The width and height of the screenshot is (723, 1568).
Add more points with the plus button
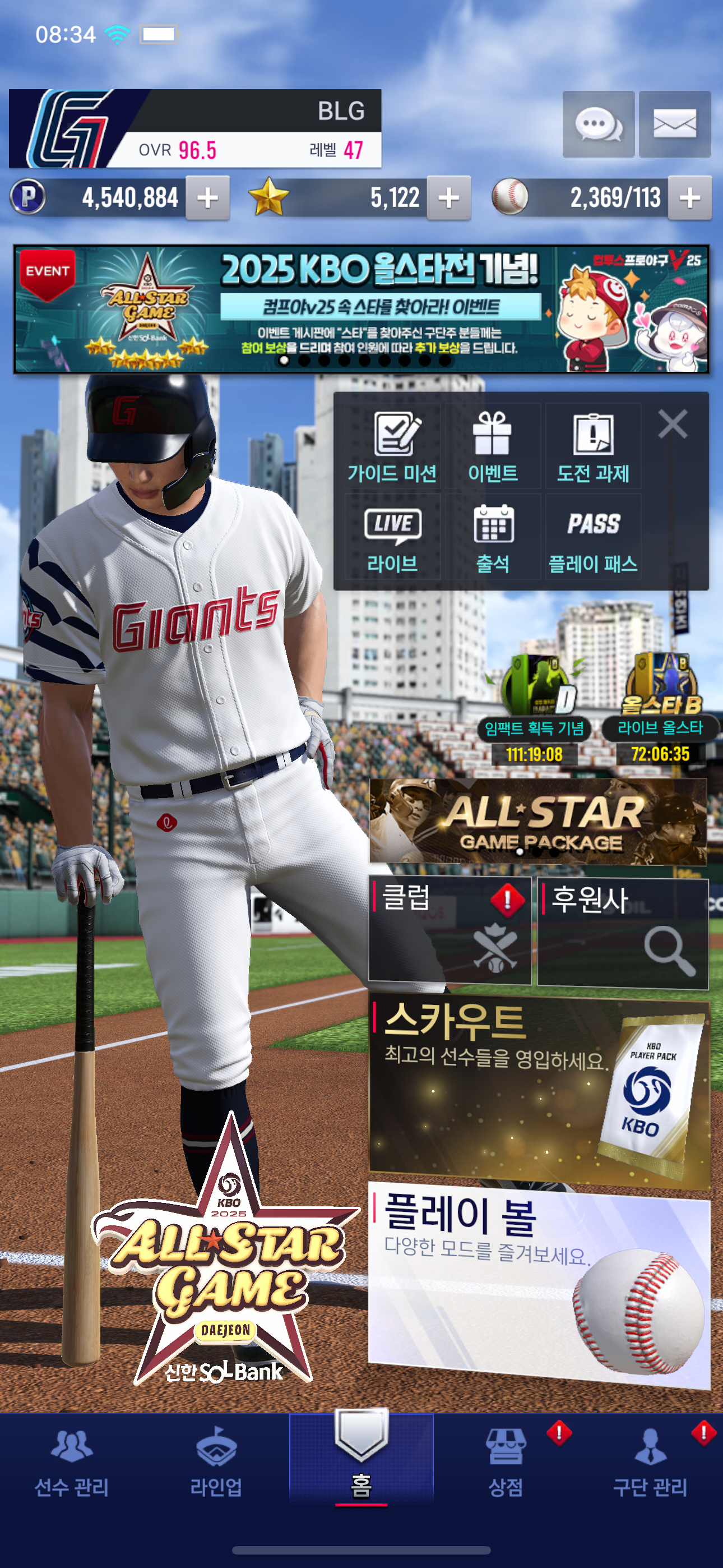pyautogui.click(x=207, y=198)
